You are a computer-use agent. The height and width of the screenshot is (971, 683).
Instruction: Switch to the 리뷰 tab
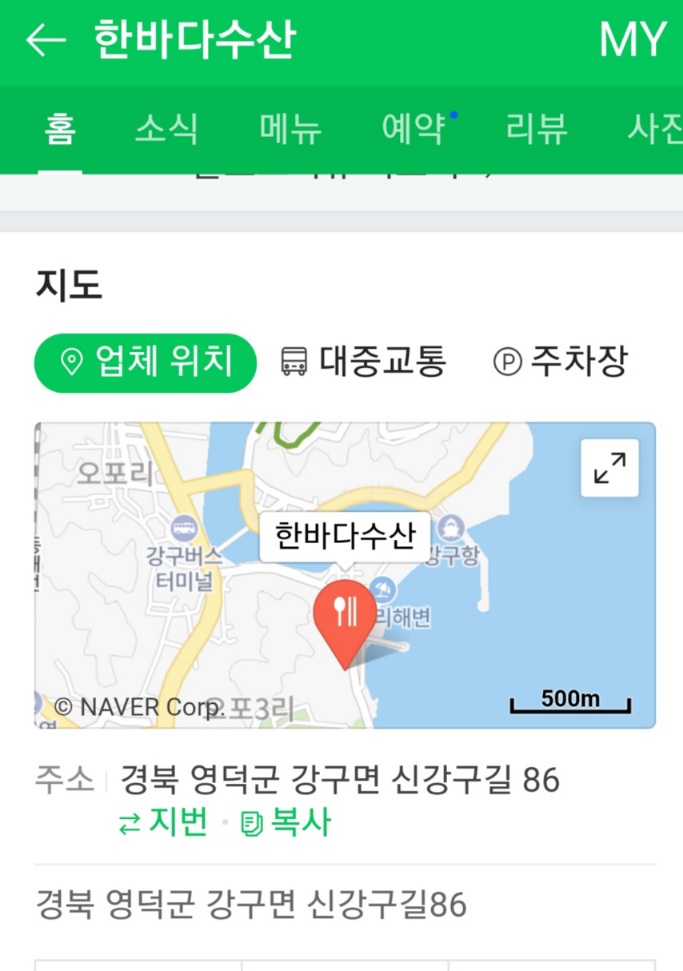pyautogui.click(x=536, y=130)
